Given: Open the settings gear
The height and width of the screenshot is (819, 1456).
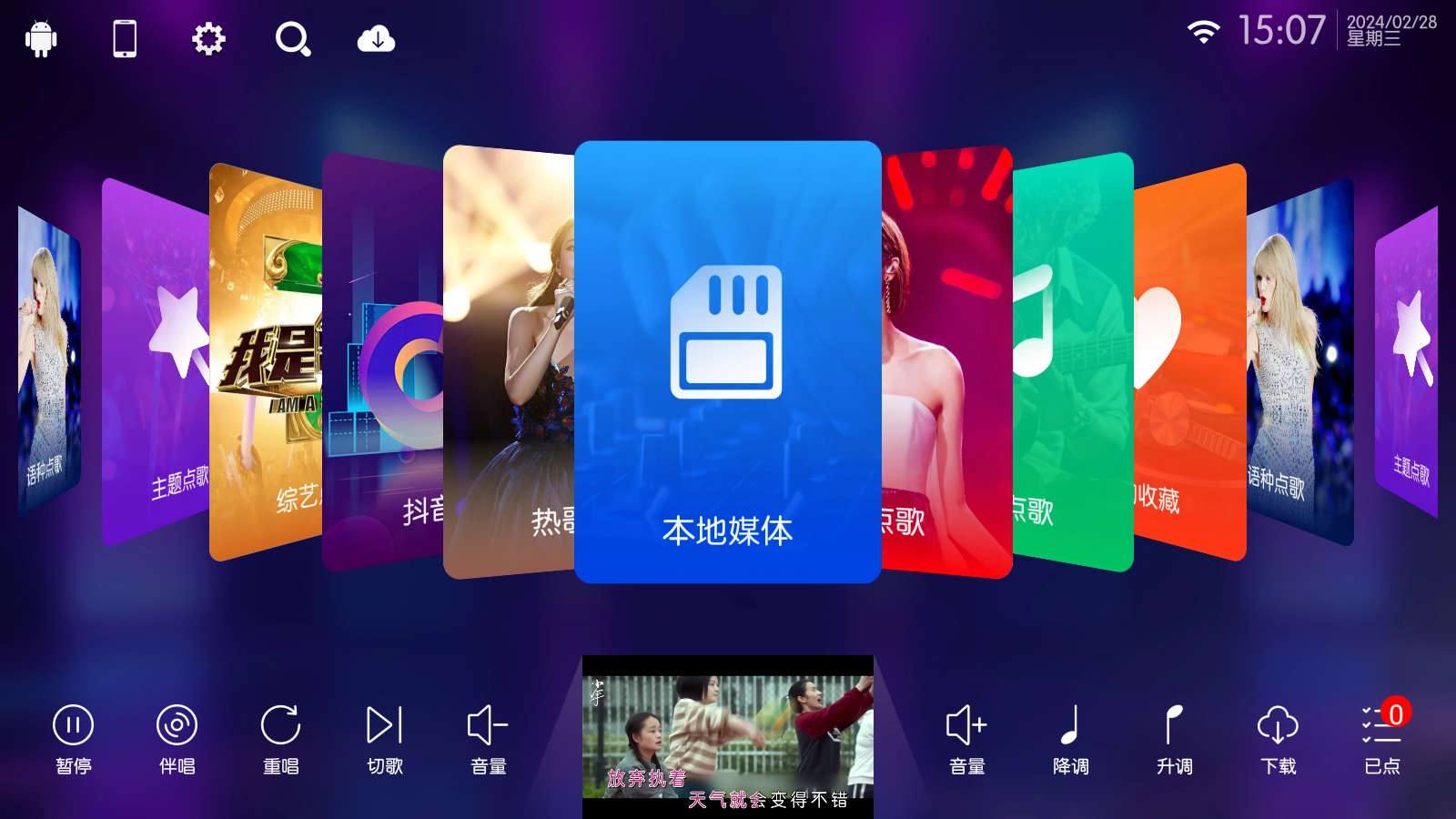Looking at the screenshot, I should point(208,39).
